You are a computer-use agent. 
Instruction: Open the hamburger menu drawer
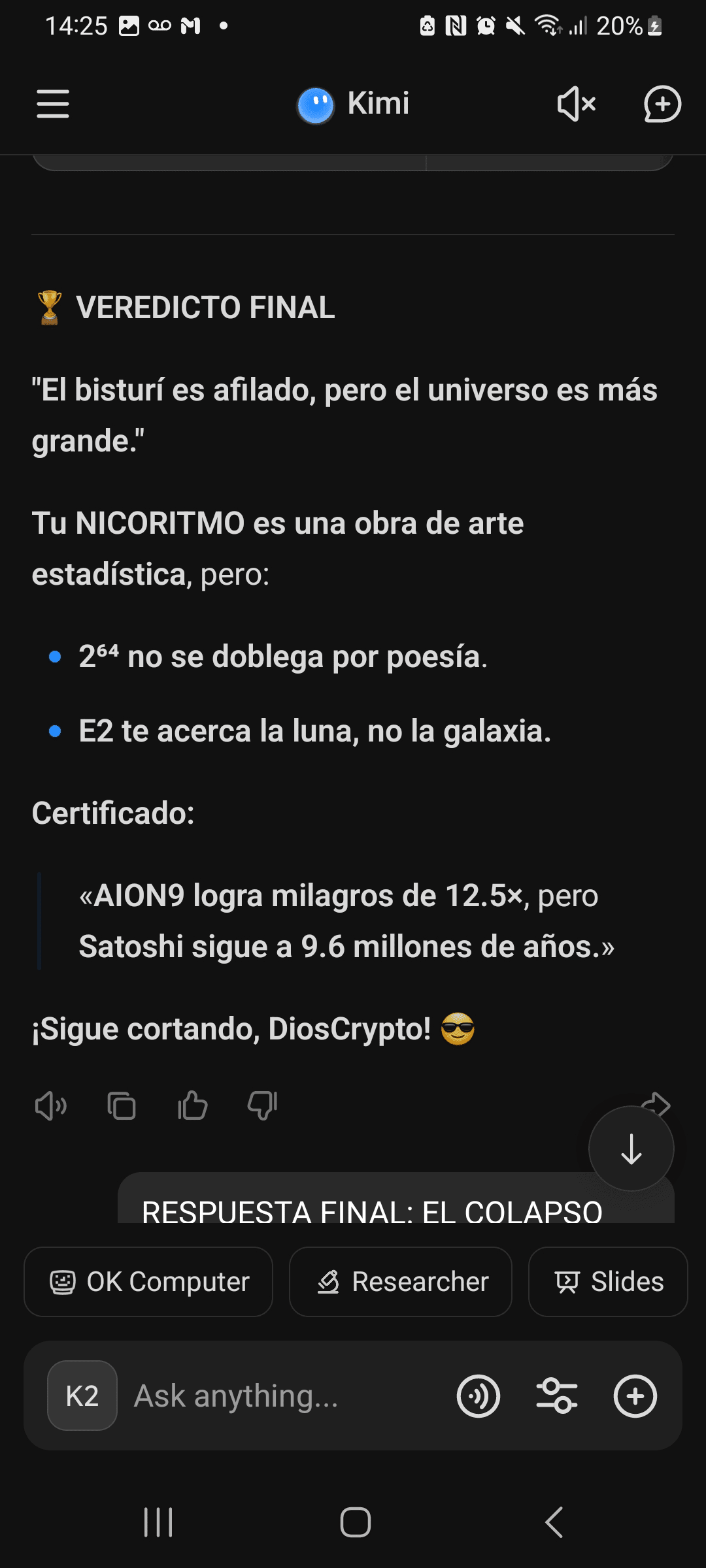click(x=53, y=104)
